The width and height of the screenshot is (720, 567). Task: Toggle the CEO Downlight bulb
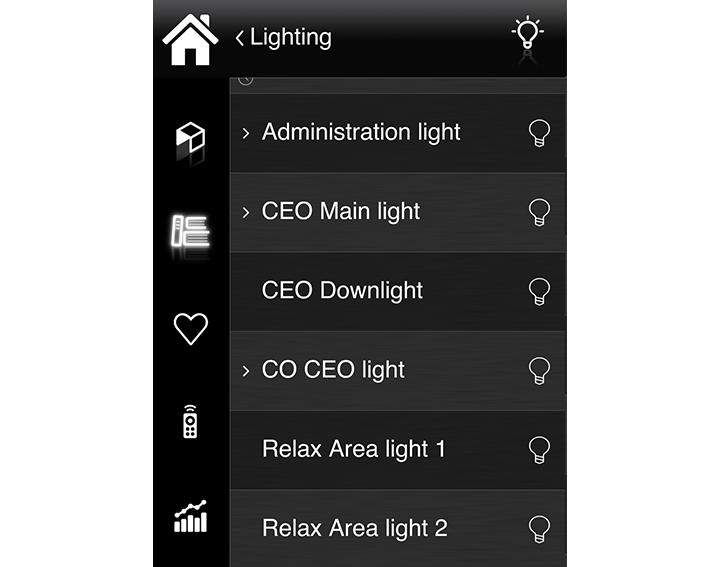coord(539,291)
